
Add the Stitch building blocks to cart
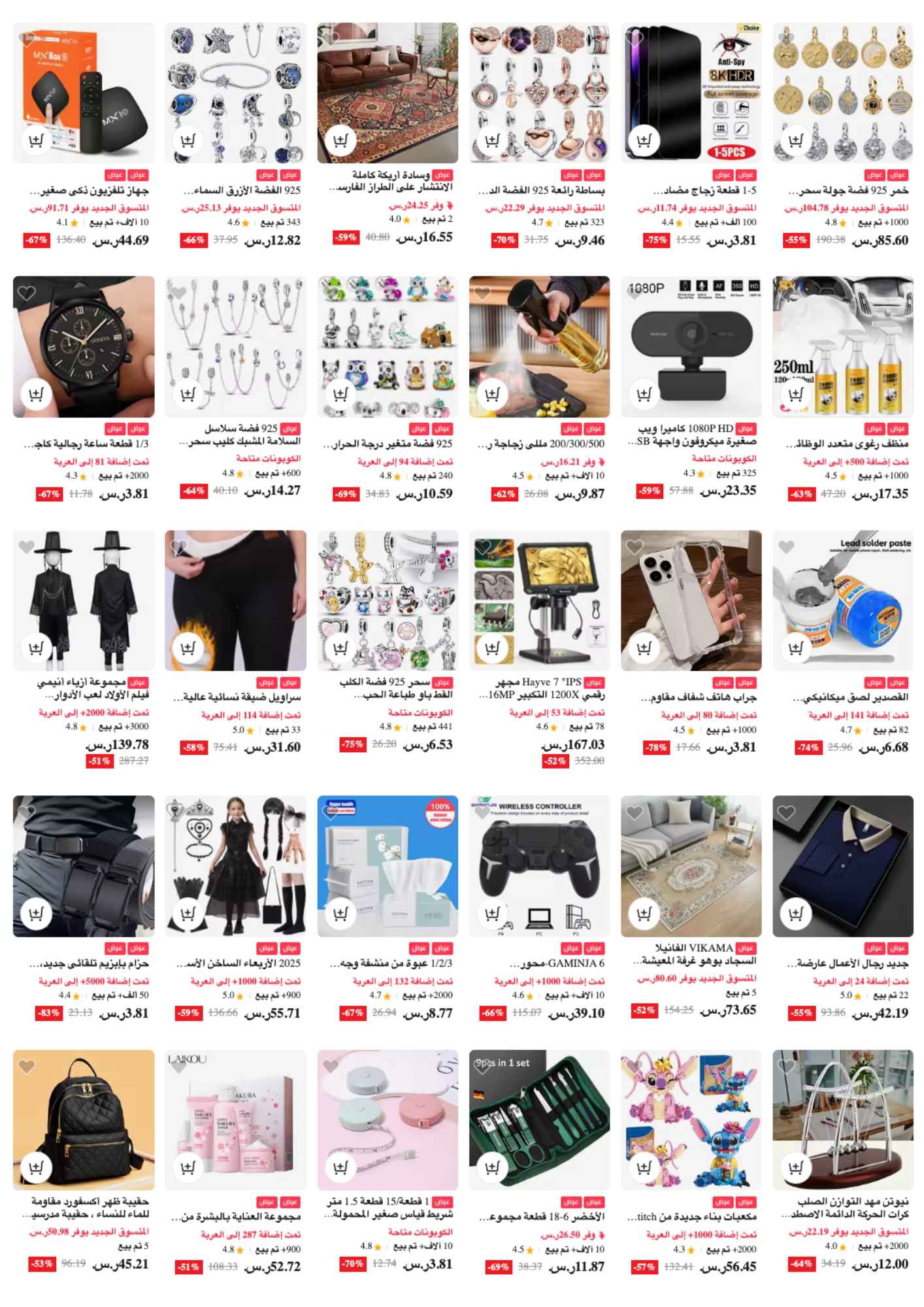point(644,1166)
